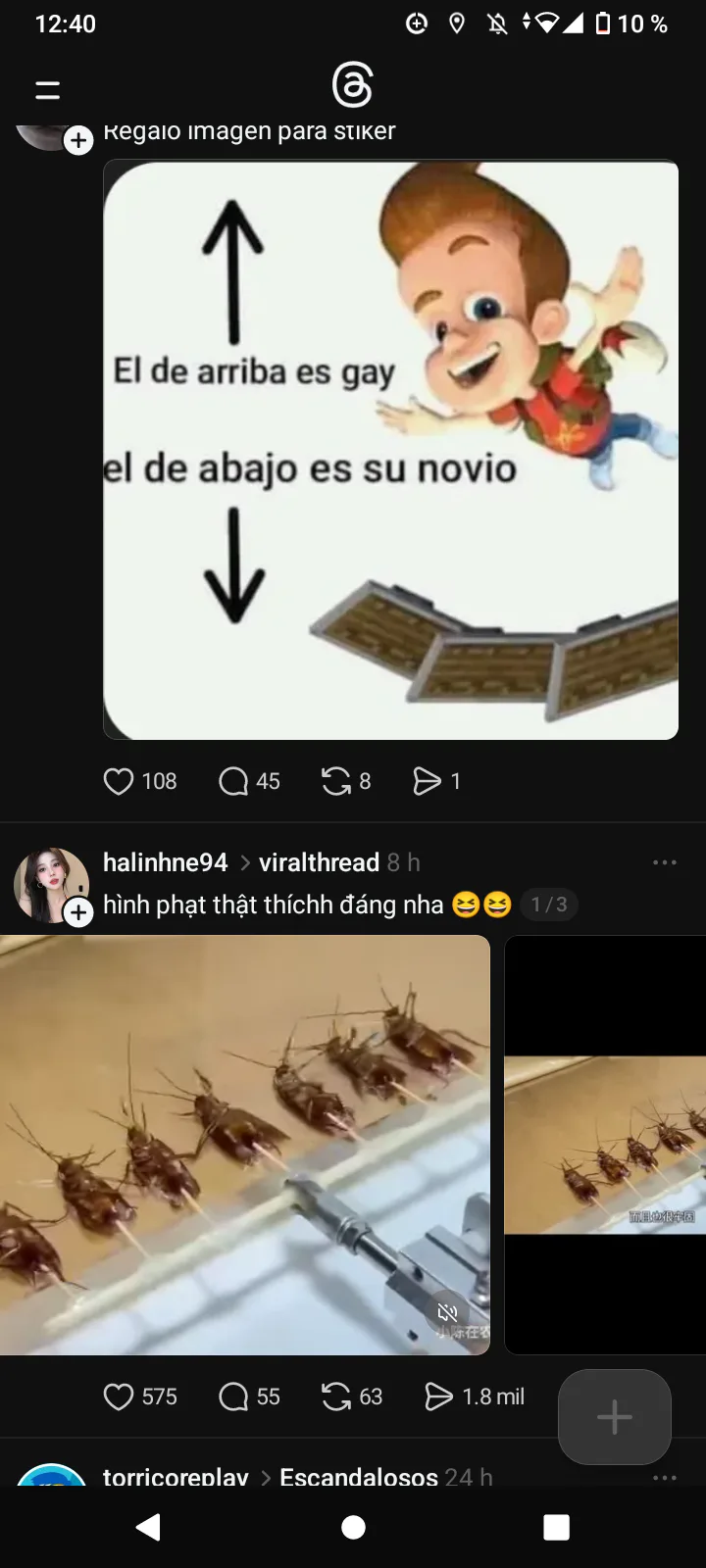Open the menu button beside Threads logo

click(48, 90)
